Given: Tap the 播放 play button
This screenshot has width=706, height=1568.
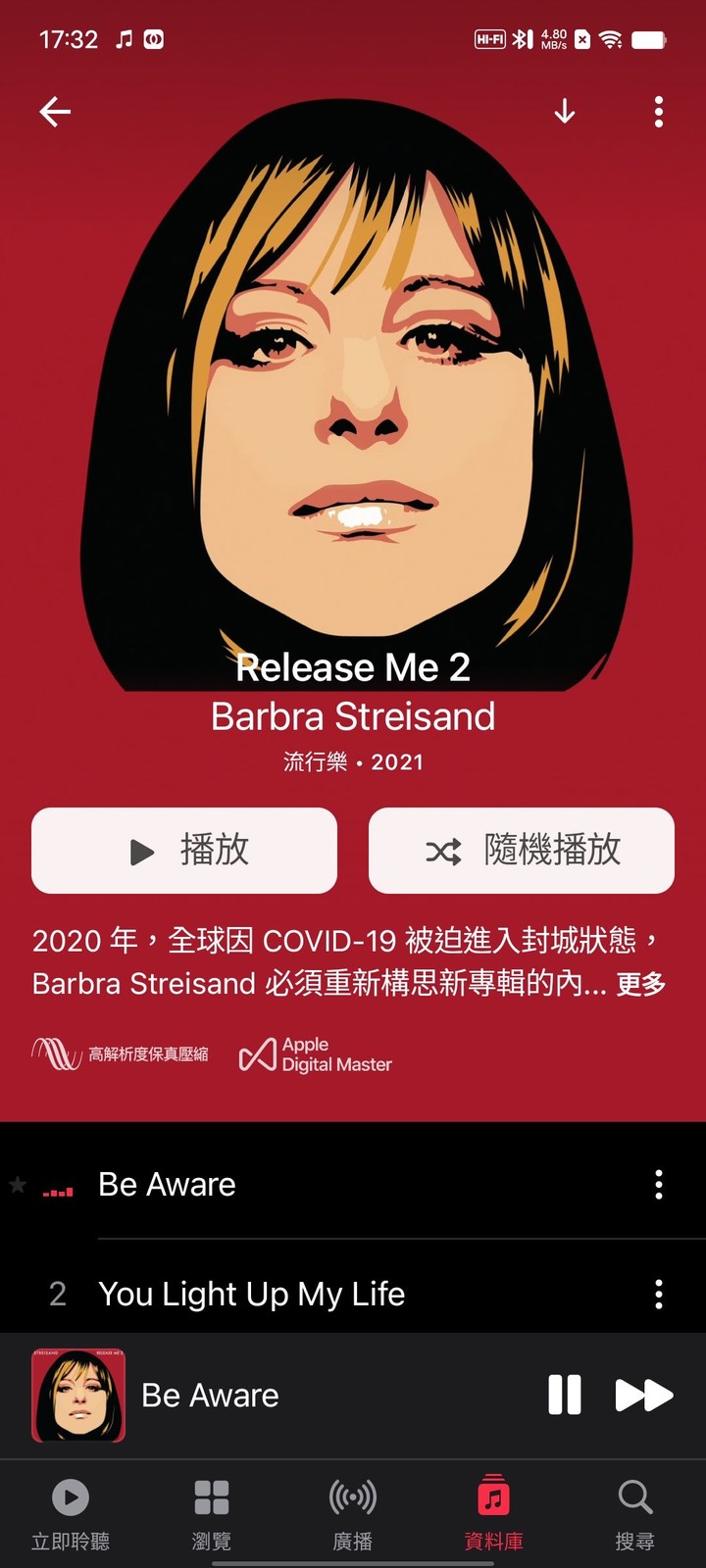Looking at the screenshot, I should click(x=184, y=851).
